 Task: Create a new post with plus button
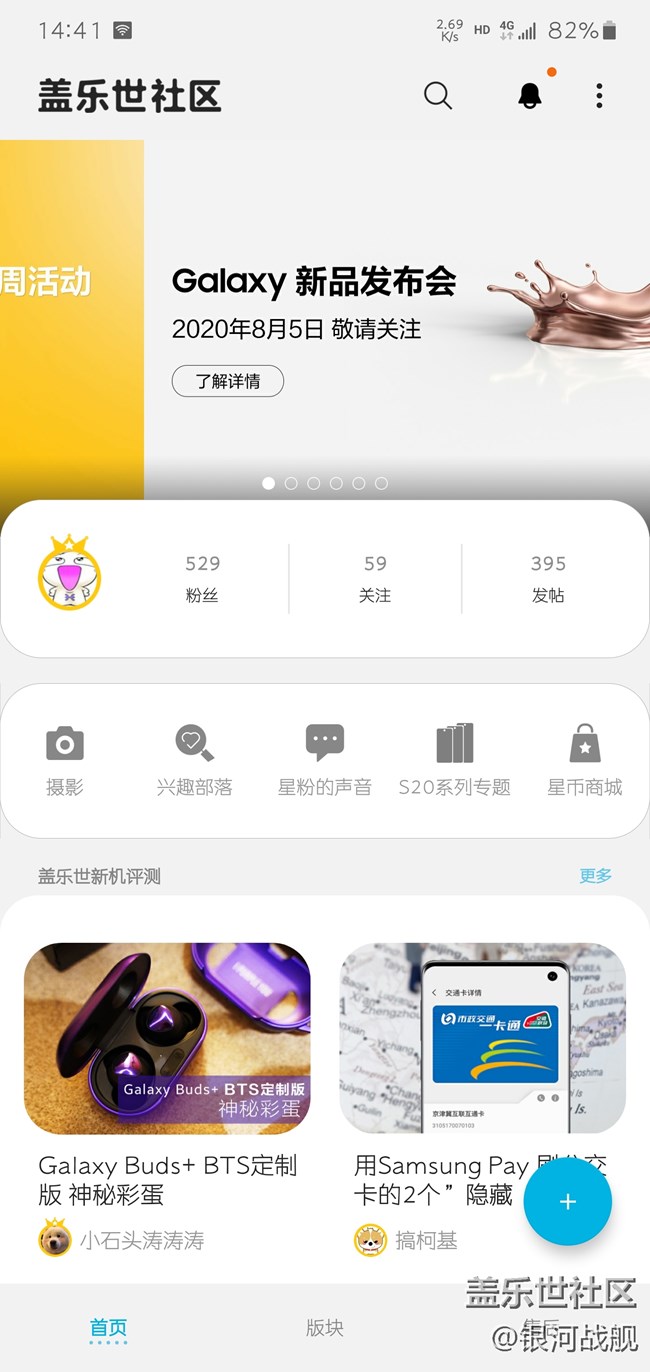pyautogui.click(x=567, y=1201)
